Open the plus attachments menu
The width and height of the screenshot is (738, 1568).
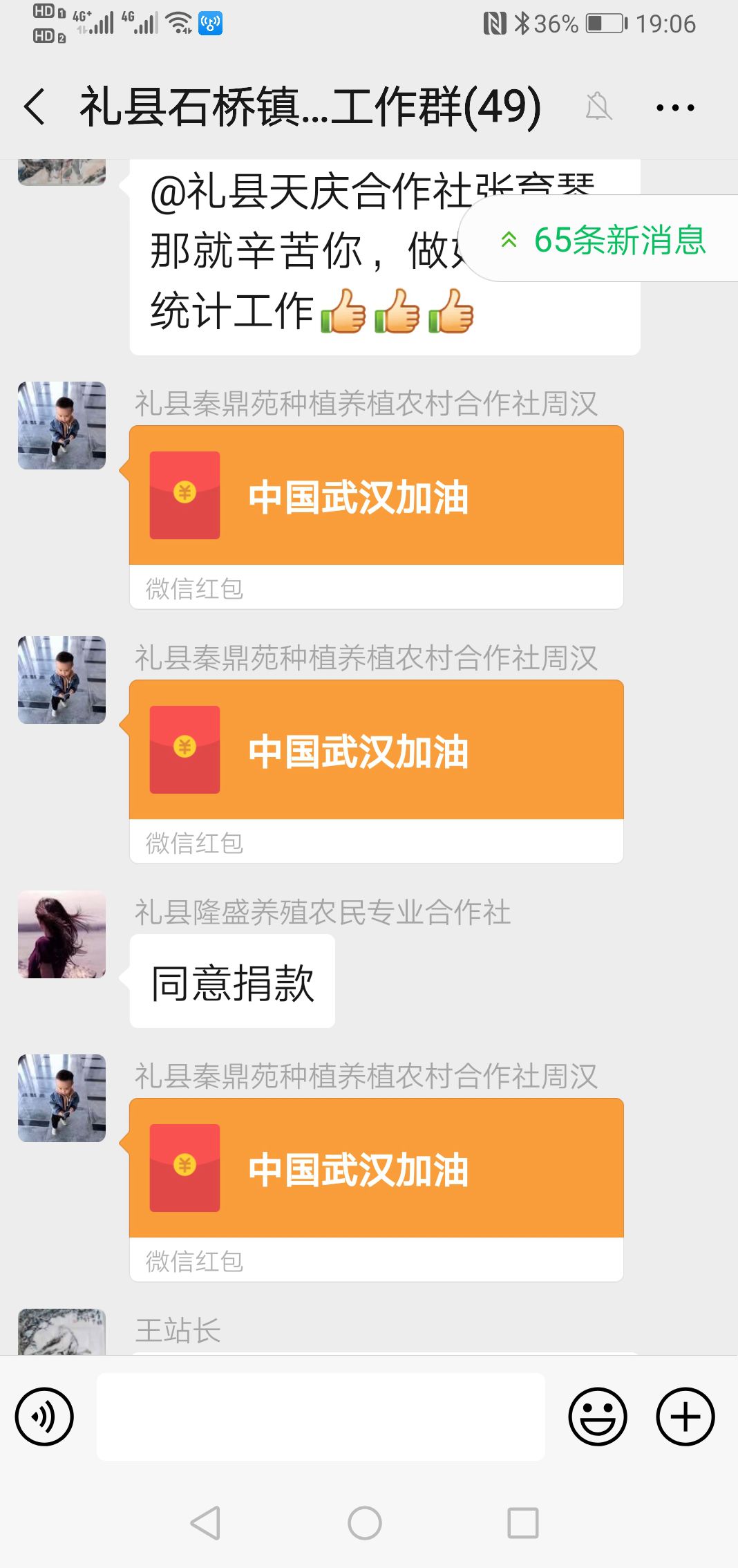point(685,1417)
